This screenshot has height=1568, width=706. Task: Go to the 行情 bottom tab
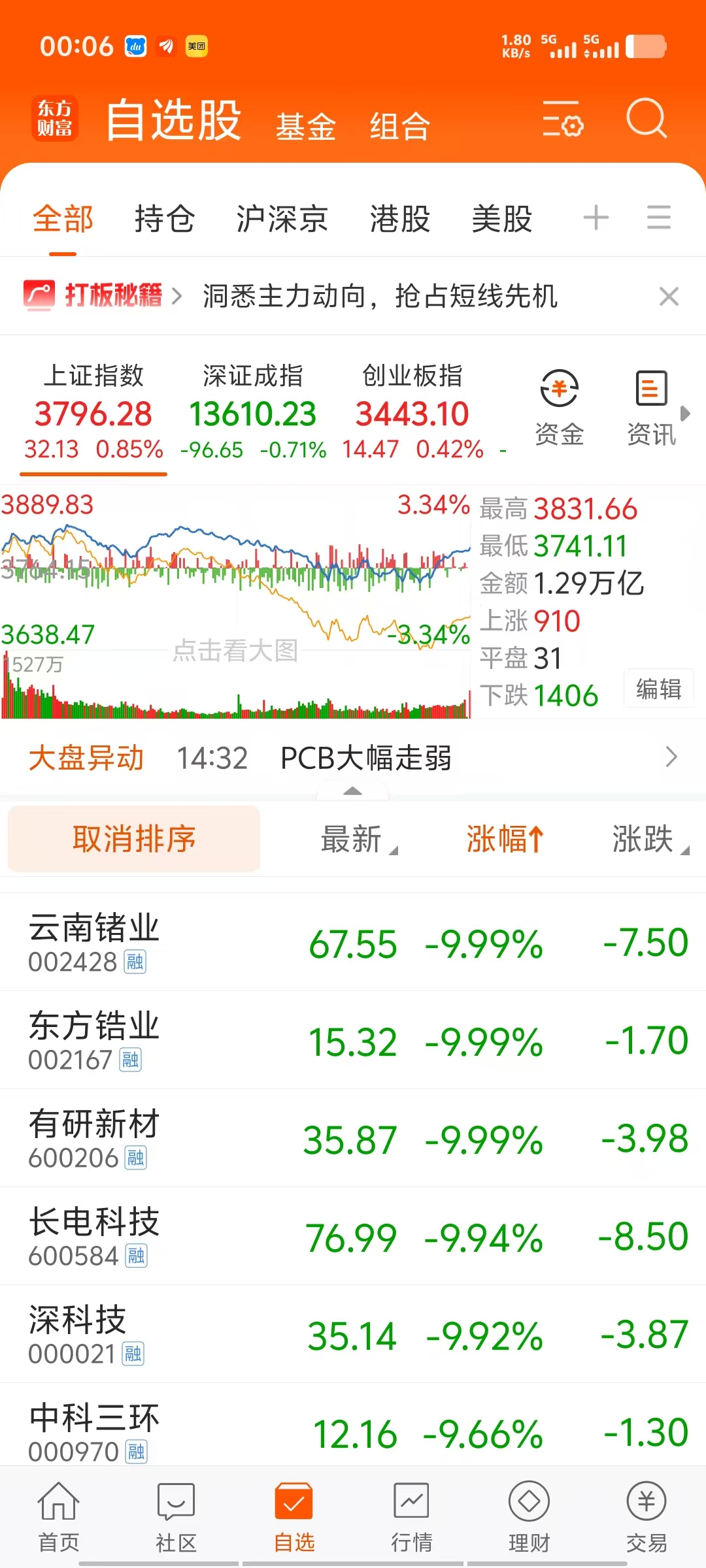pyautogui.click(x=412, y=1517)
